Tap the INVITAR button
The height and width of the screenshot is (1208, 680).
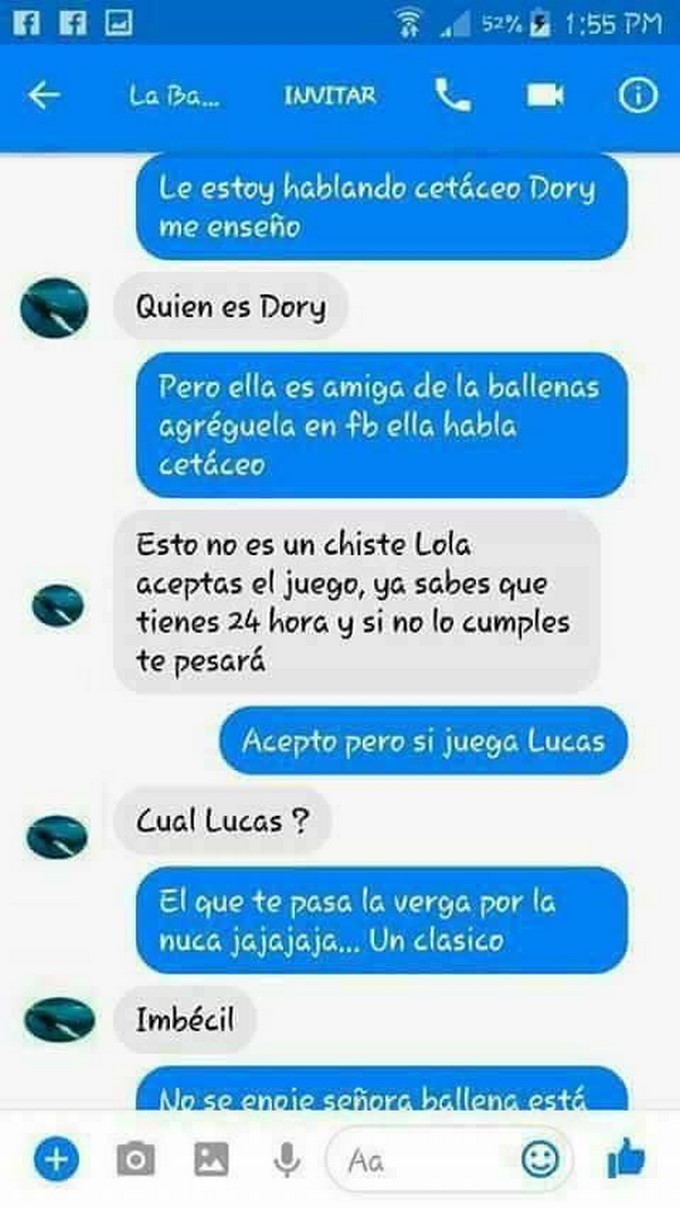point(331,96)
